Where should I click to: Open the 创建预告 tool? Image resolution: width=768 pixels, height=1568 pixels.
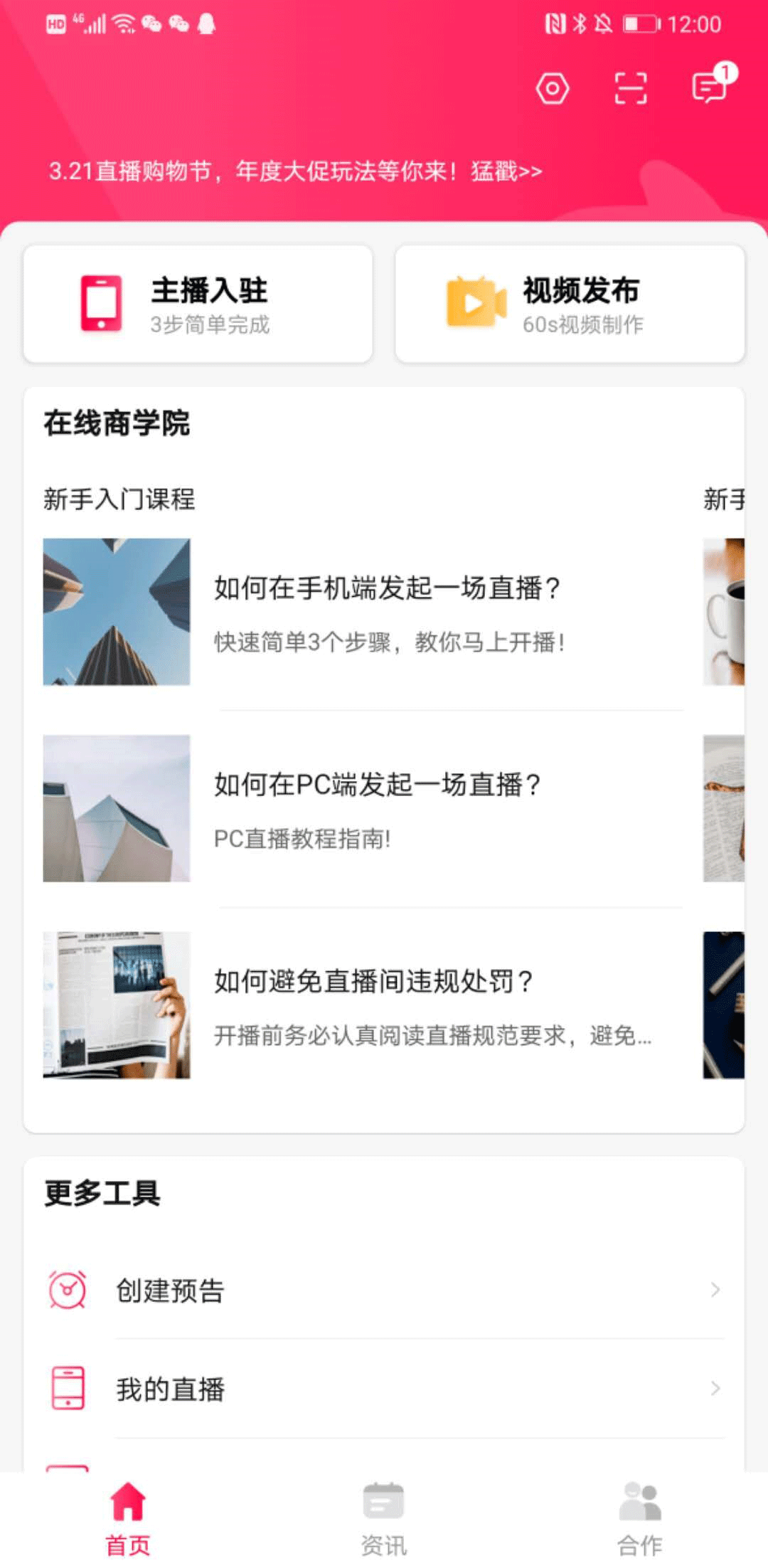pos(384,1290)
